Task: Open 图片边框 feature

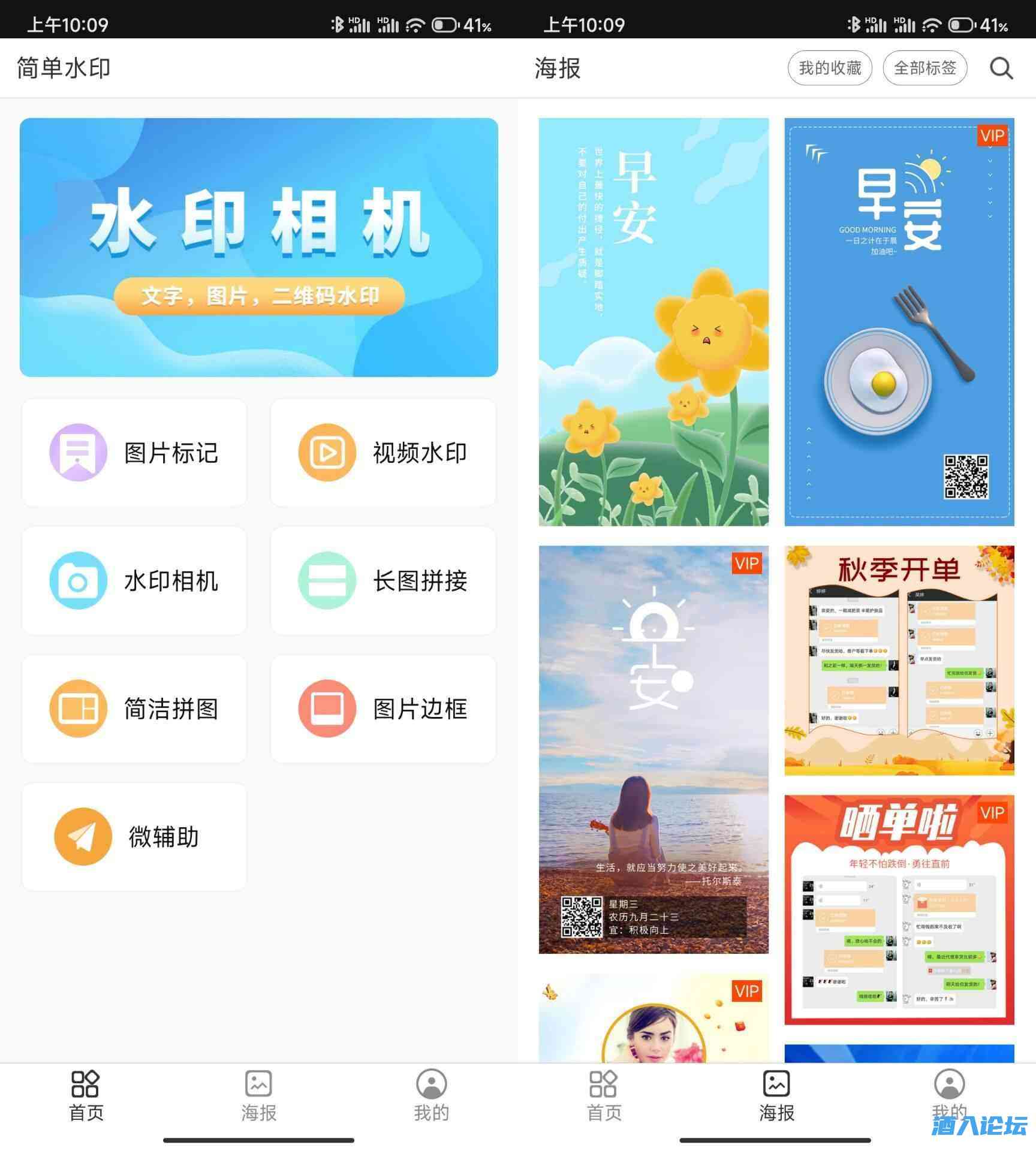Action: pyautogui.click(x=383, y=709)
